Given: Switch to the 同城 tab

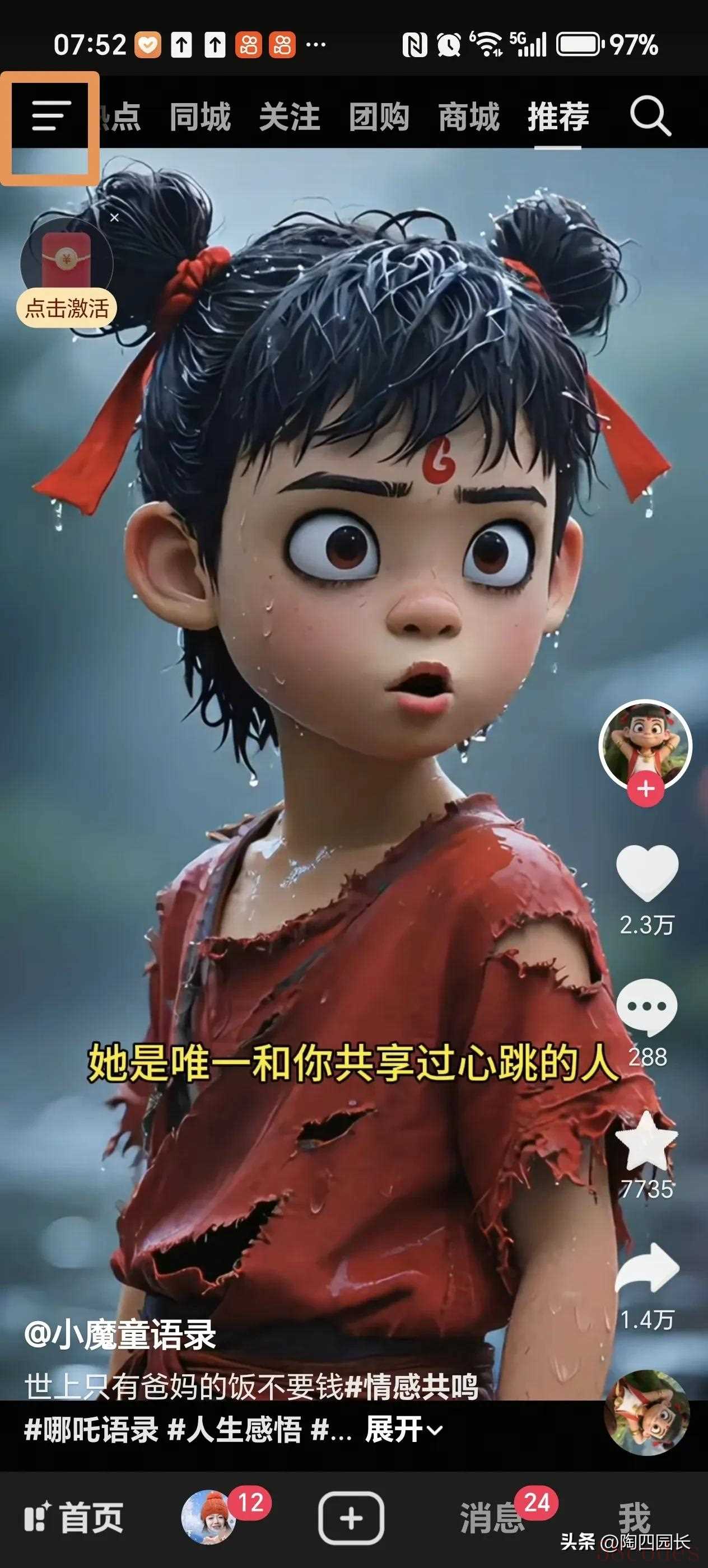Looking at the screenshot, I should pyautogui.click(x=199, y=117).
